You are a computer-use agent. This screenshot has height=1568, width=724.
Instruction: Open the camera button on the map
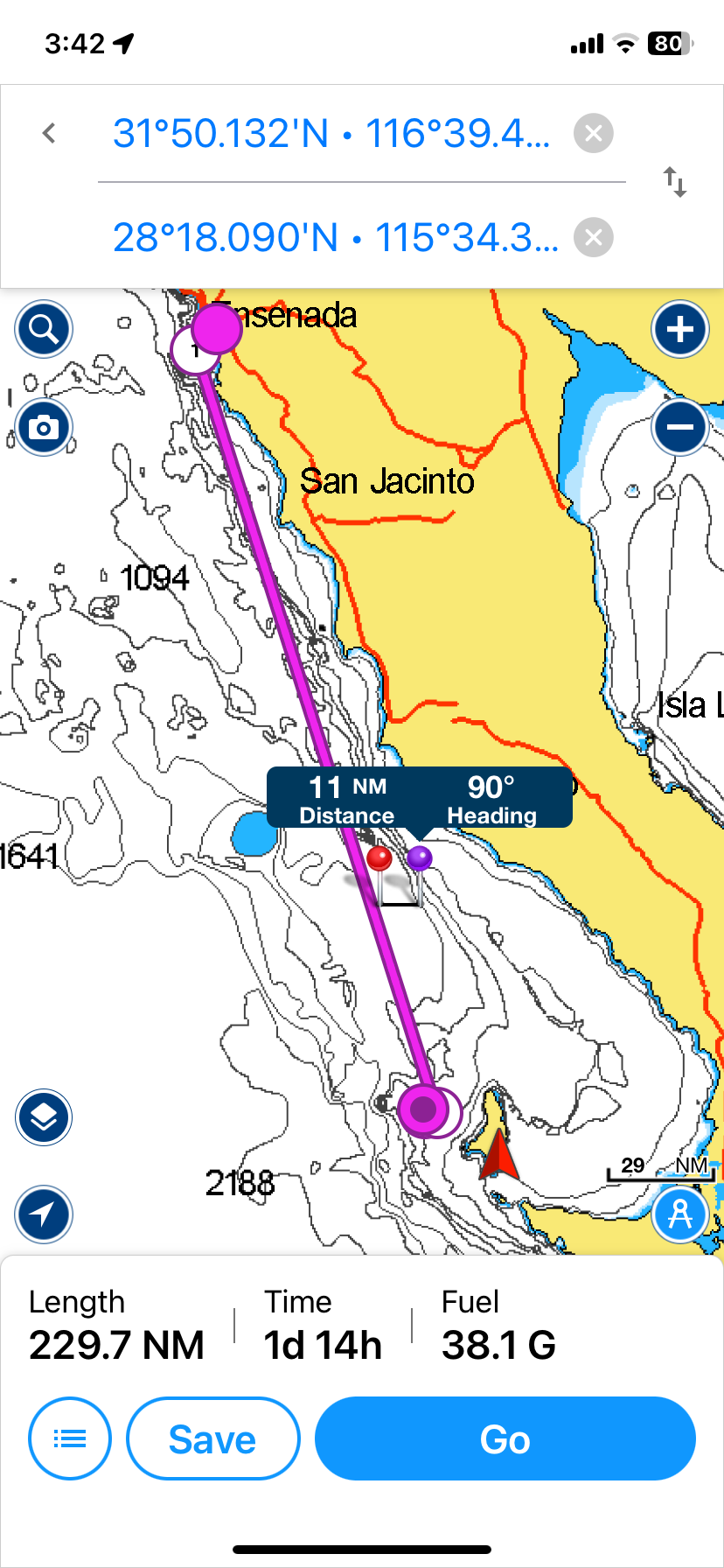[44, 427]
